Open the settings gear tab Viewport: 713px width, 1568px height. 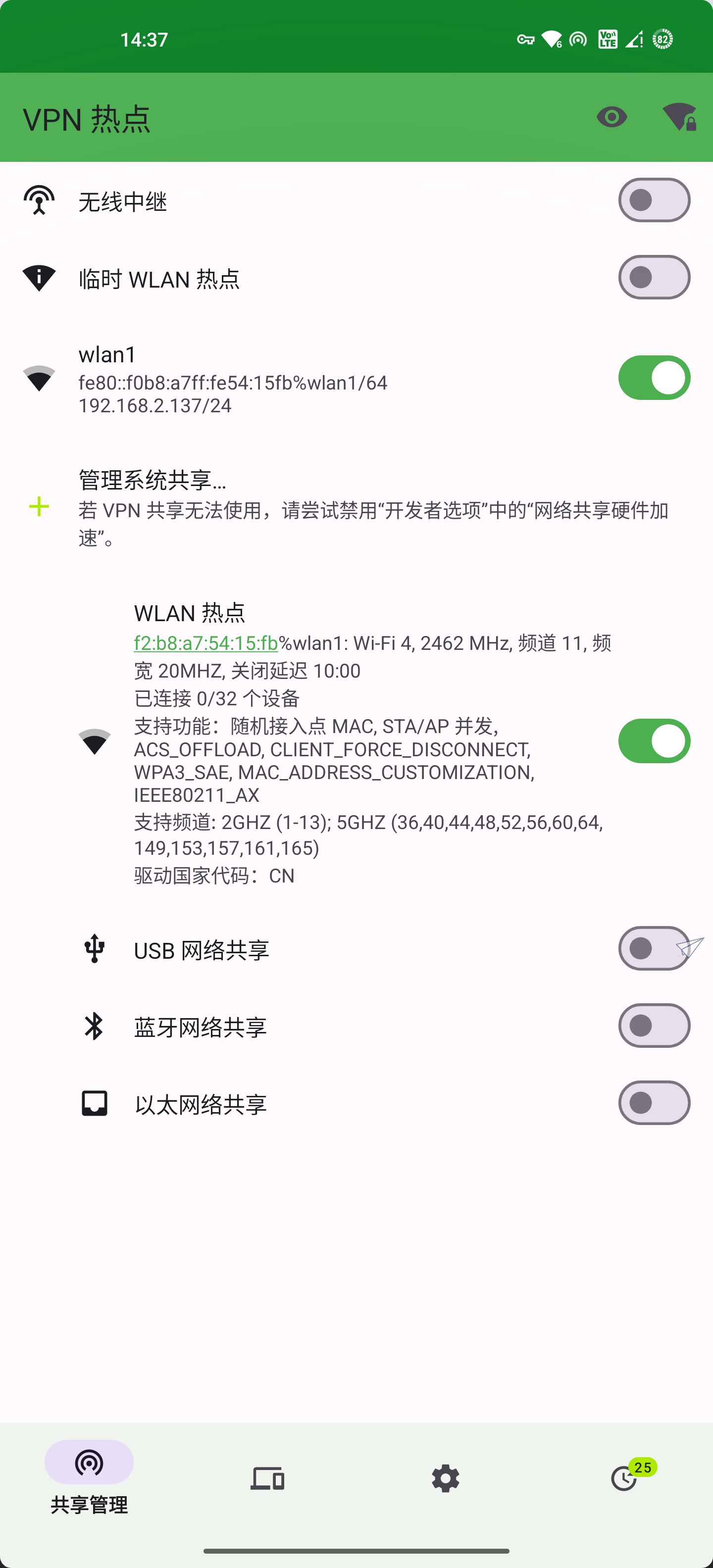[x=445, y=1478]
